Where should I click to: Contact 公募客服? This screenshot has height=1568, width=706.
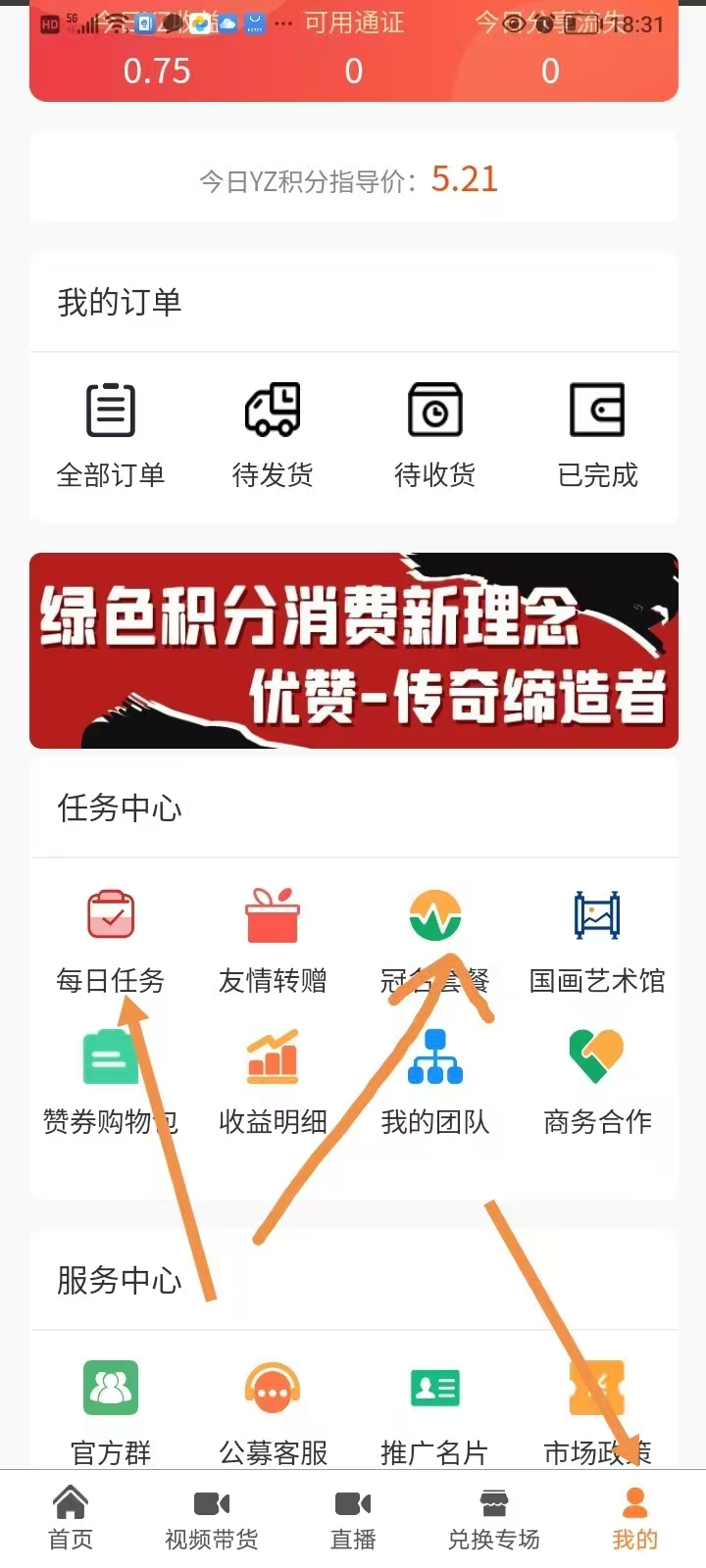[273, 1413]
